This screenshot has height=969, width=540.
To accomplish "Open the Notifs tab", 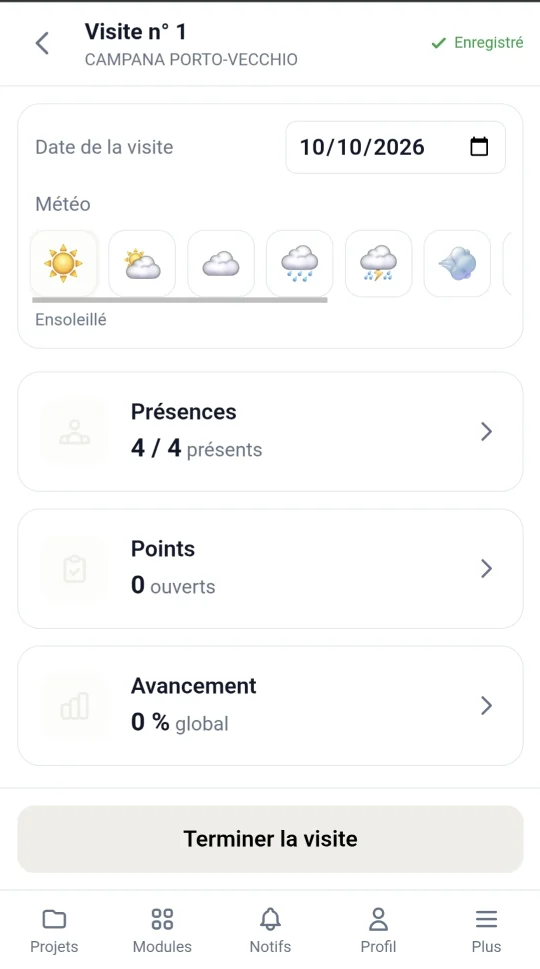I will 270,931.
